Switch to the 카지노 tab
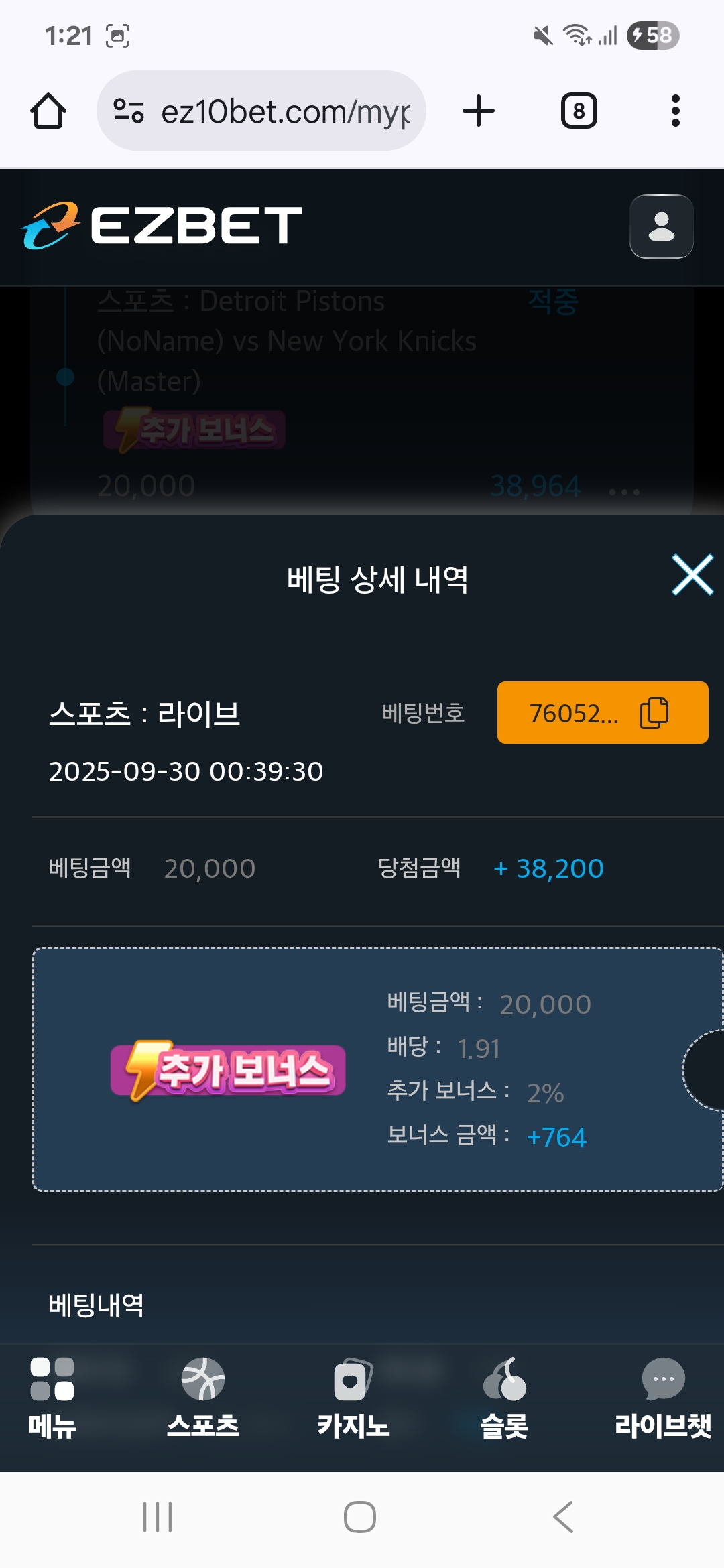Image resolution: width=724 pixels, height=1568 pixels. 353,1398
